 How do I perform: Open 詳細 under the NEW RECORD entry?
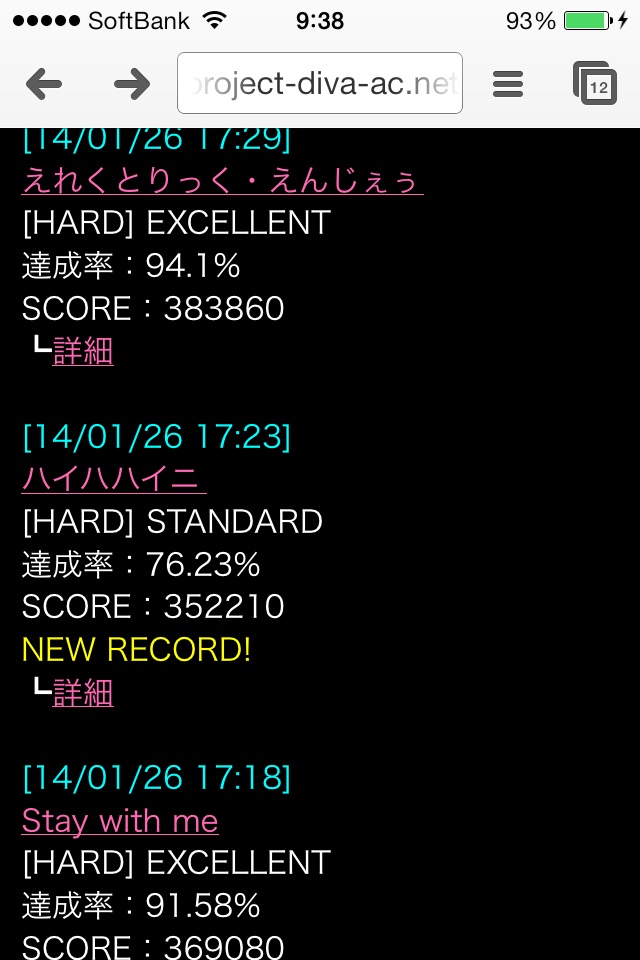pyautogui.click(x=83, y=692)
